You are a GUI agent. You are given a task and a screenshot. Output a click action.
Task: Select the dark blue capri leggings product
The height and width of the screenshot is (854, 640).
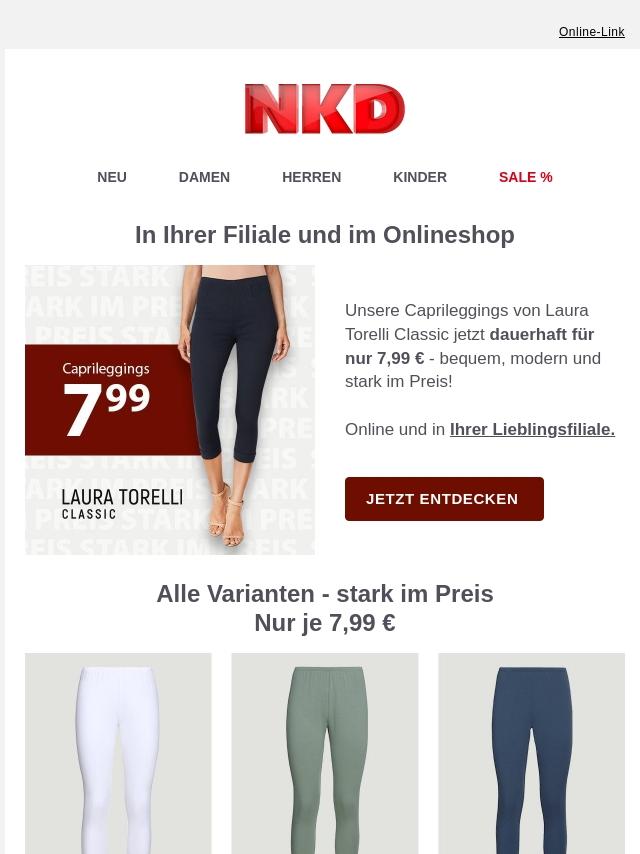[531, 753]
